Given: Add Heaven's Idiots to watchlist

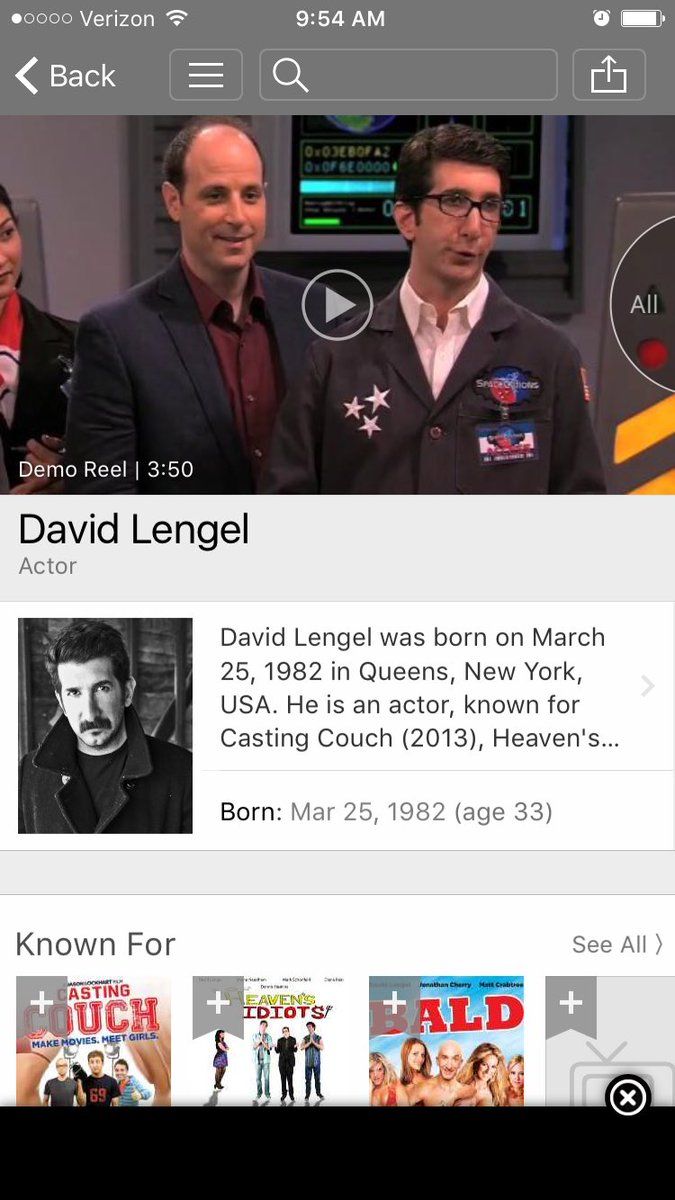Looking at the screenshot, I should click(x=218, y=1004).
